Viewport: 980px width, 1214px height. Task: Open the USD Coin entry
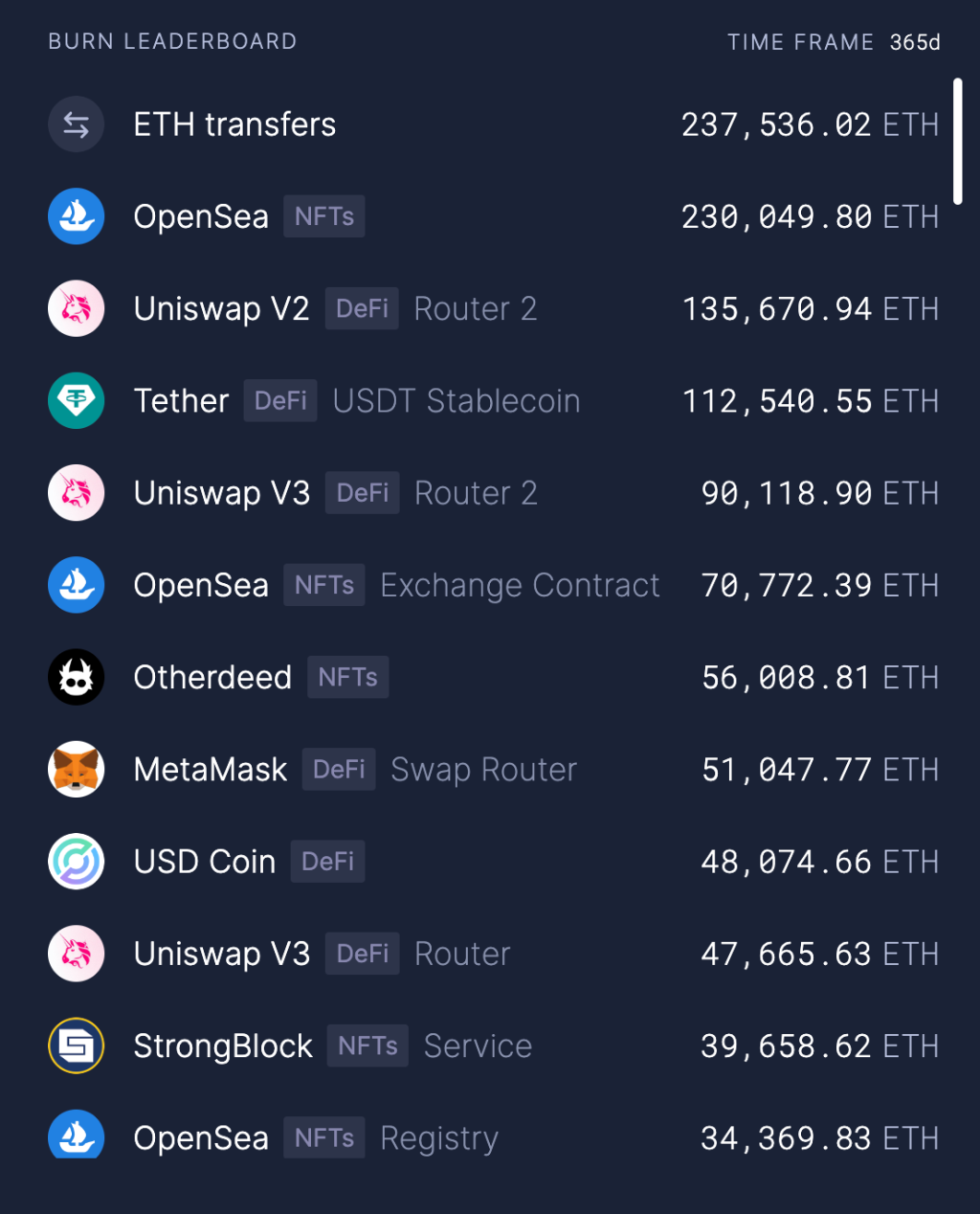(x=204, y=862)
